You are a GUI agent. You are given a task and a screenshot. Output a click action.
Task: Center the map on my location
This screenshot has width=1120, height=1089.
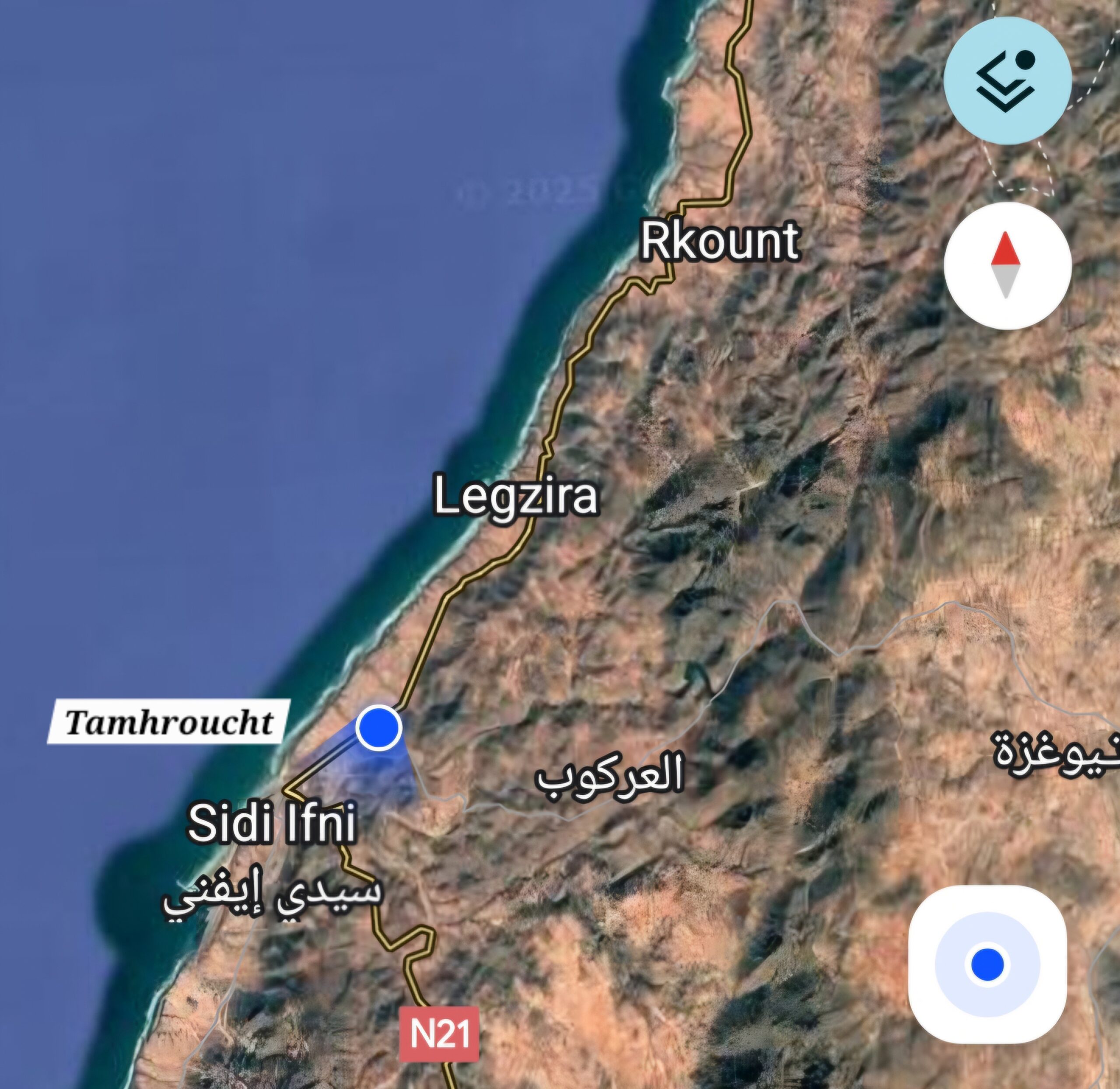(x=987, y=964)
